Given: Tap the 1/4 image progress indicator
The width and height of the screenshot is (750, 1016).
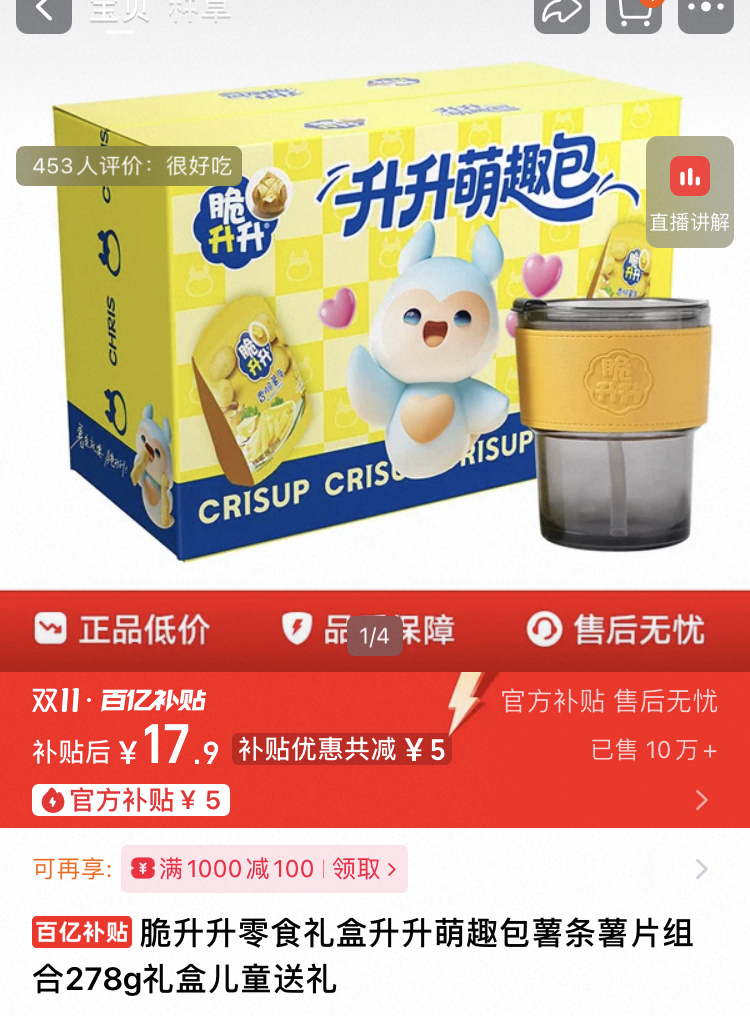Looking at the screenshot, I should (x=375, y=637).
